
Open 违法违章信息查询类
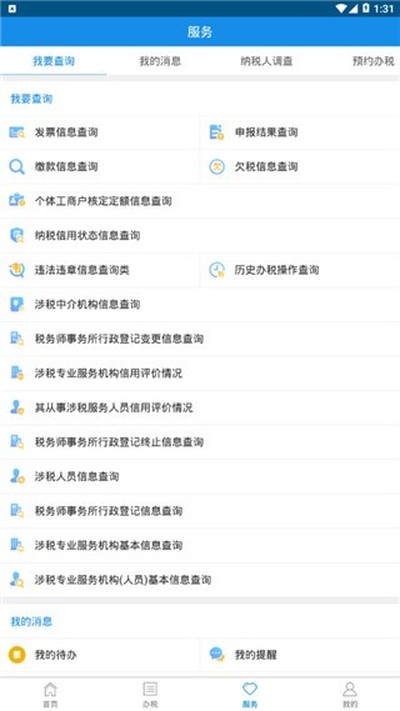pyautogui.click(x=99, y=270)
